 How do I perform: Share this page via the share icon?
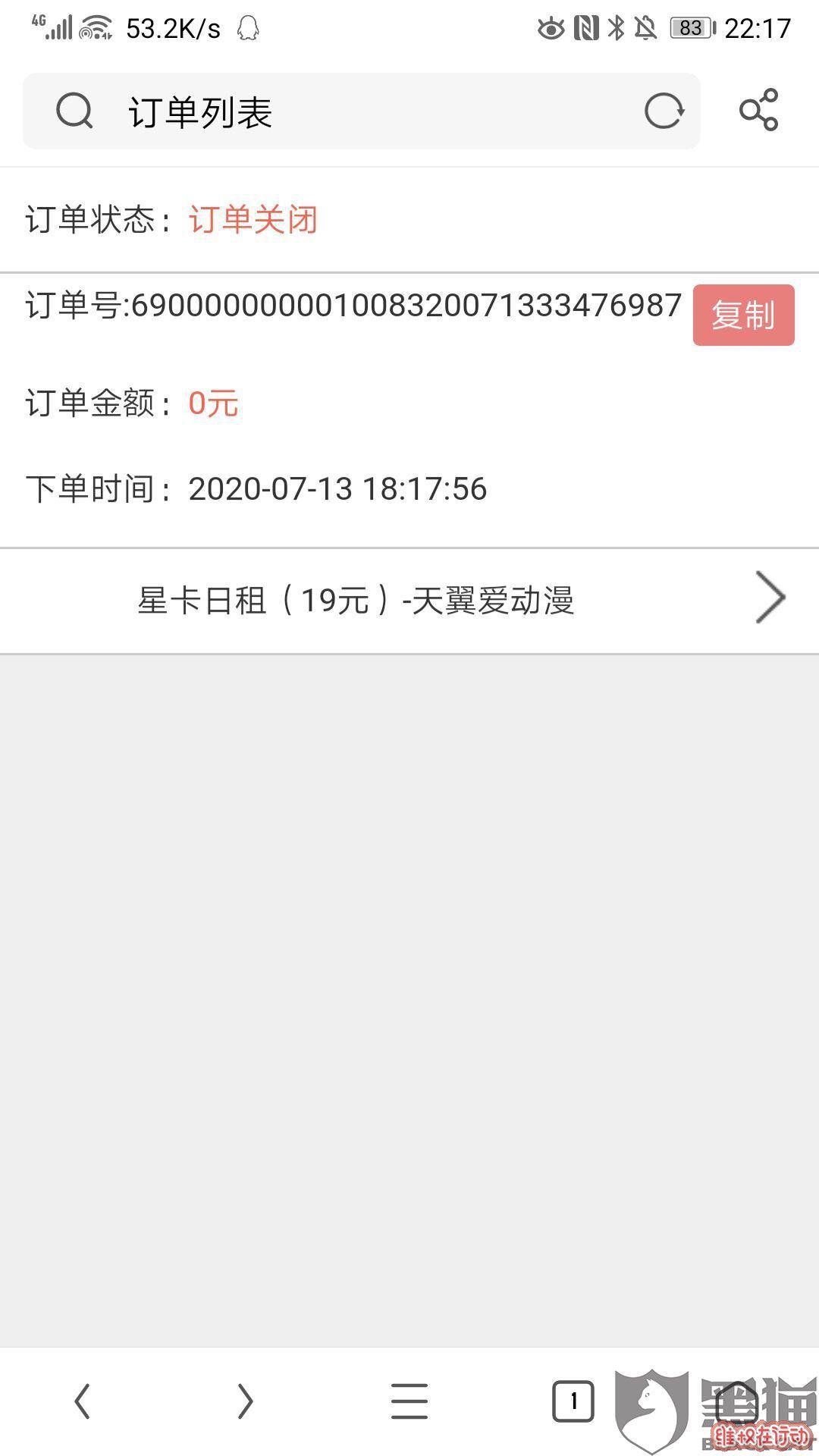click(x=759, y=110)
